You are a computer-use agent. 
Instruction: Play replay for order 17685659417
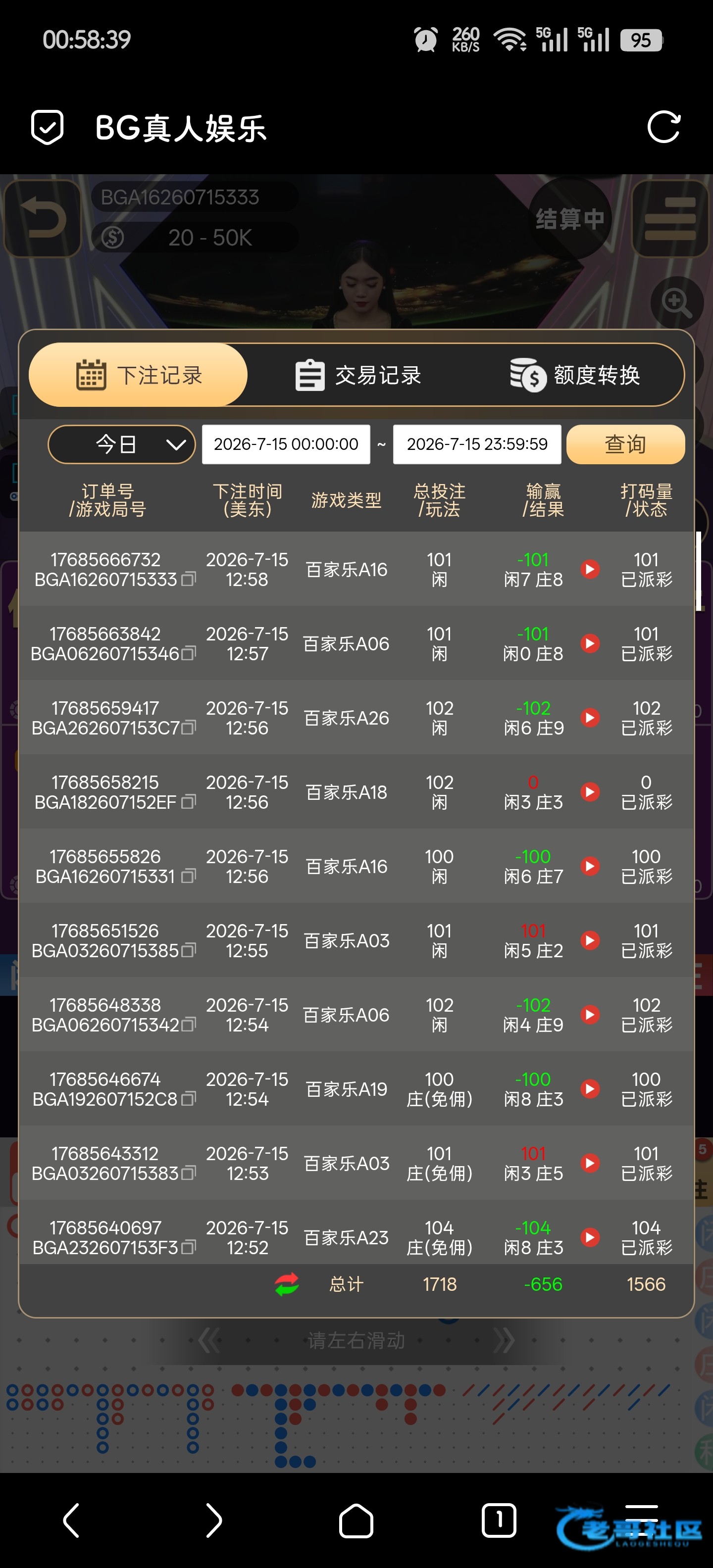590,718
